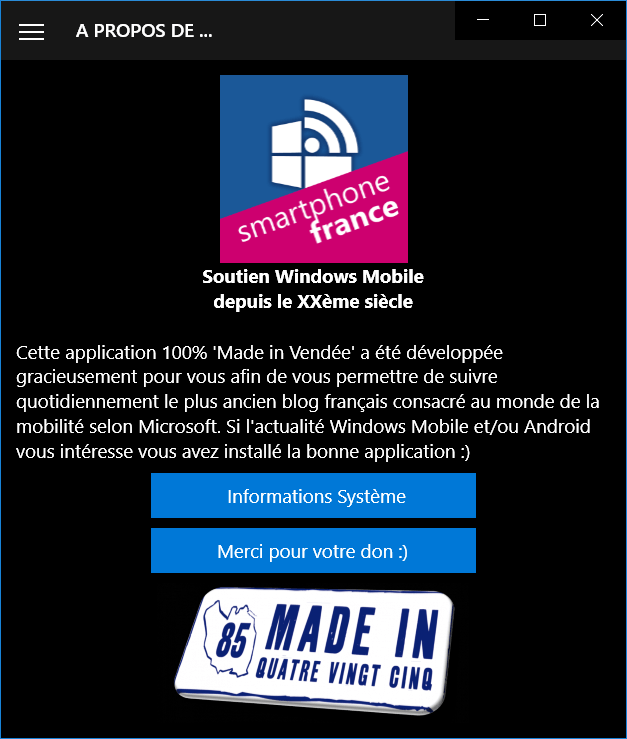
Task: Maximize the app window
Action: click(540, 20)
